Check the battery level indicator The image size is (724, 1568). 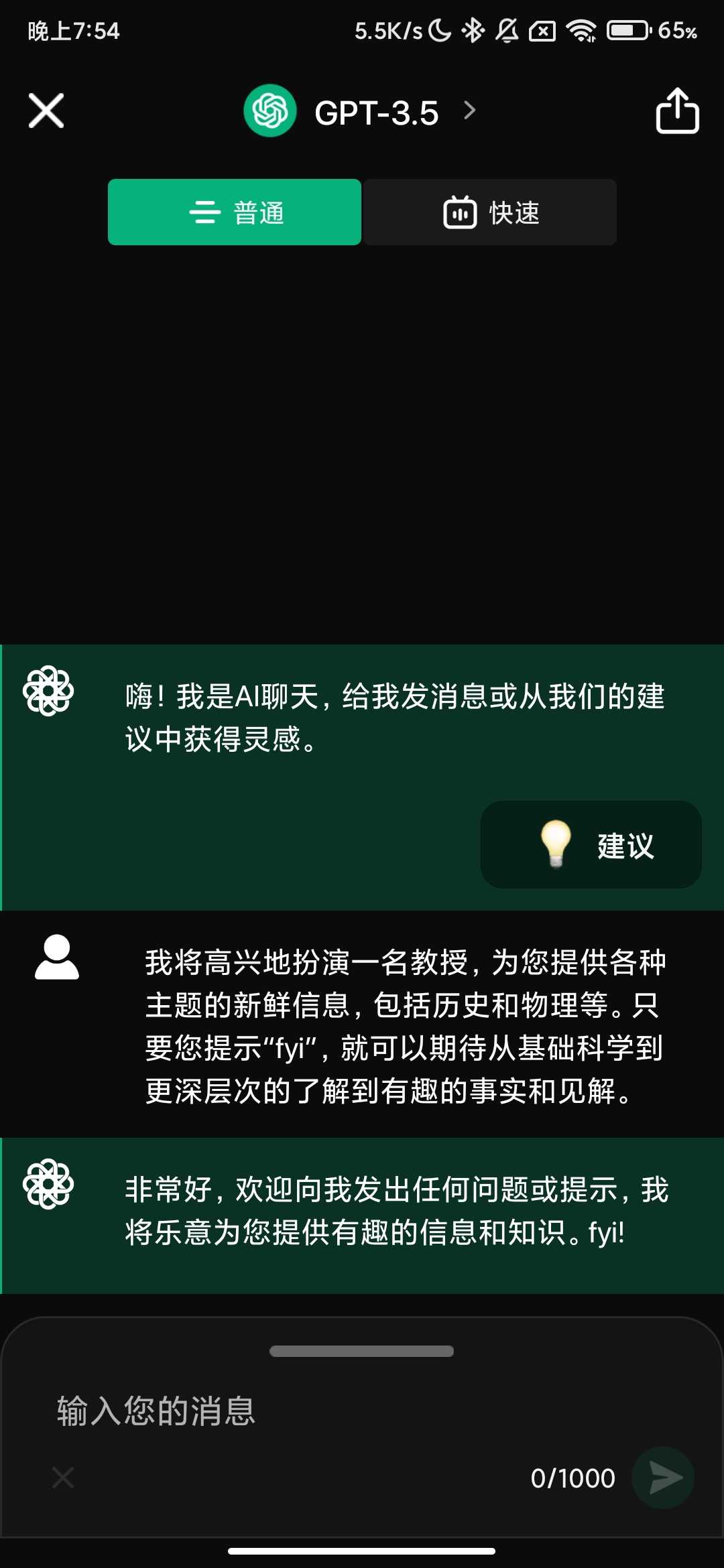[629, 30]
